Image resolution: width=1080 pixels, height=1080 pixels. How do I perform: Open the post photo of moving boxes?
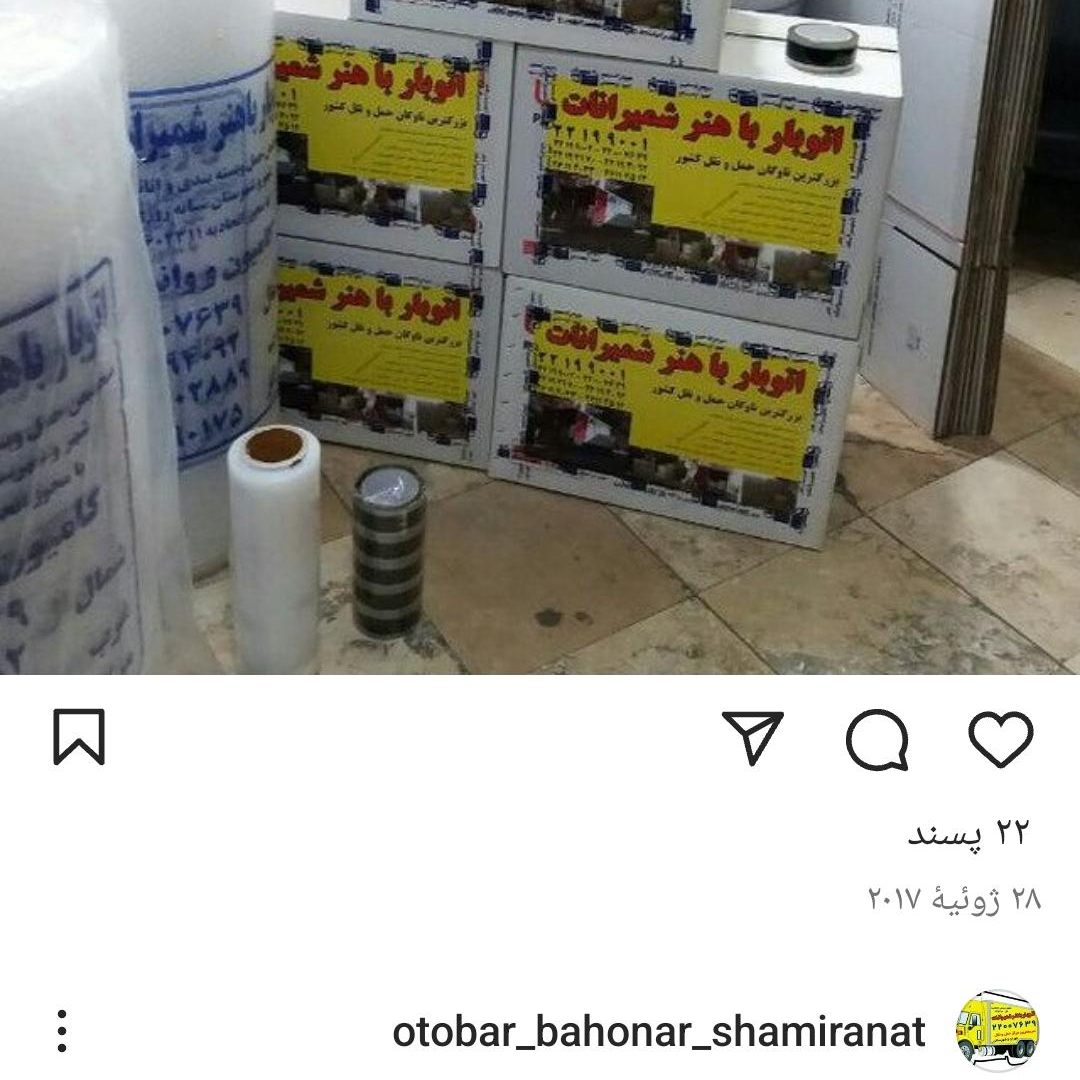(540, 337)
